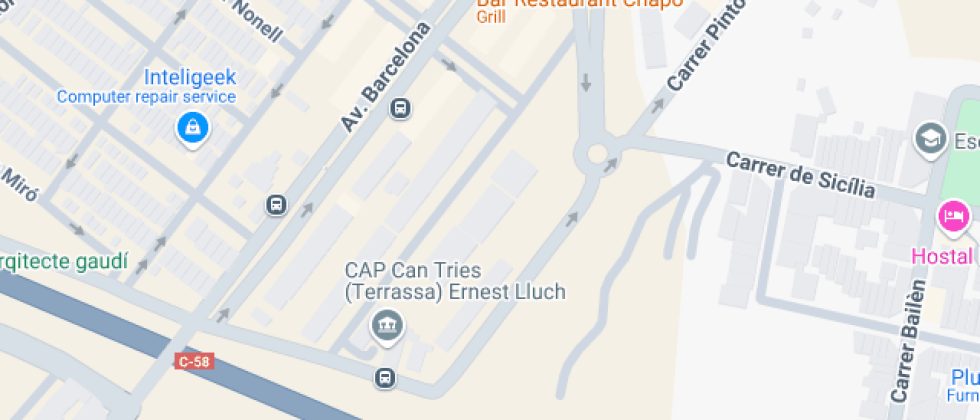Select the bus stop nearest CAP Can Tries
The height and width of the screenshot is (420, 980).
coord(385,378)
